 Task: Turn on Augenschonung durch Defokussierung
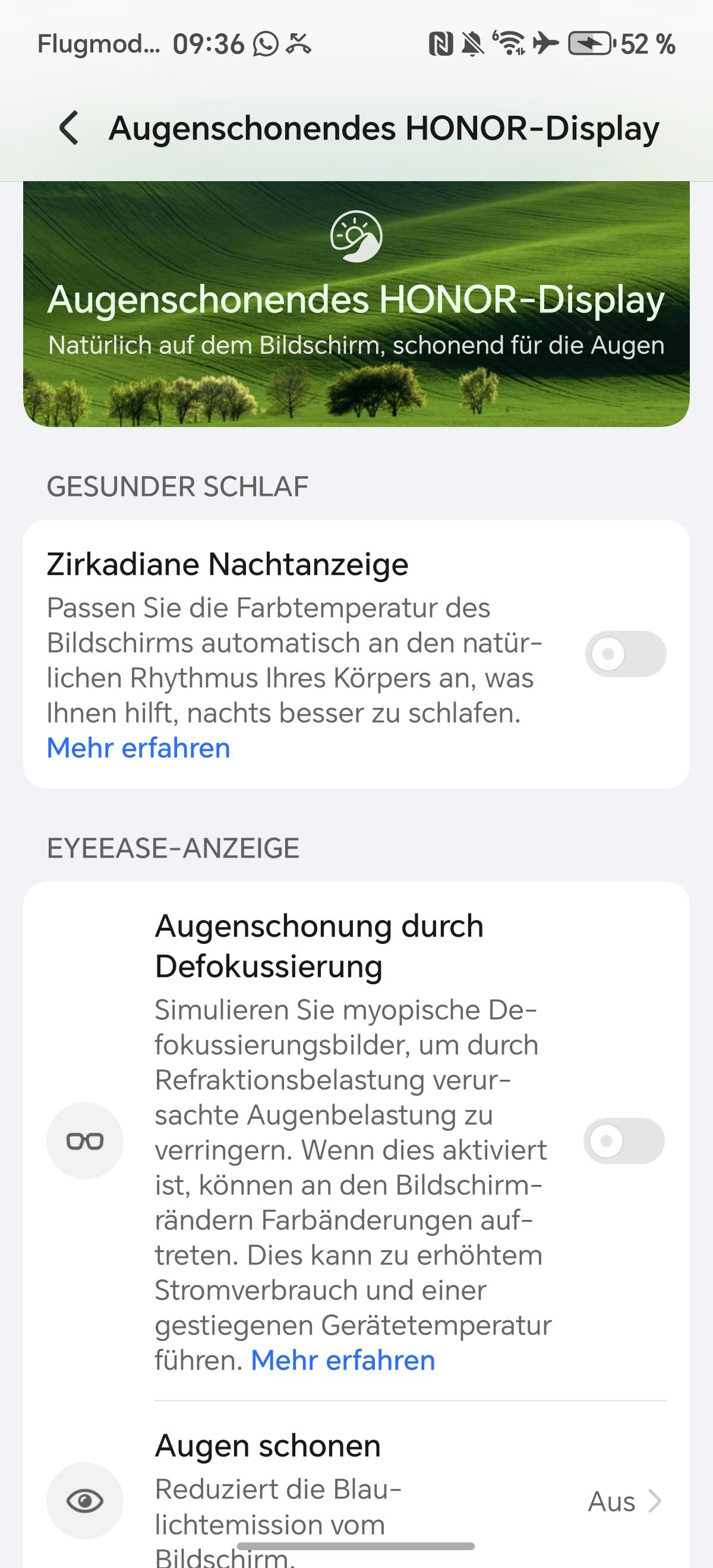click(623, 1140)
